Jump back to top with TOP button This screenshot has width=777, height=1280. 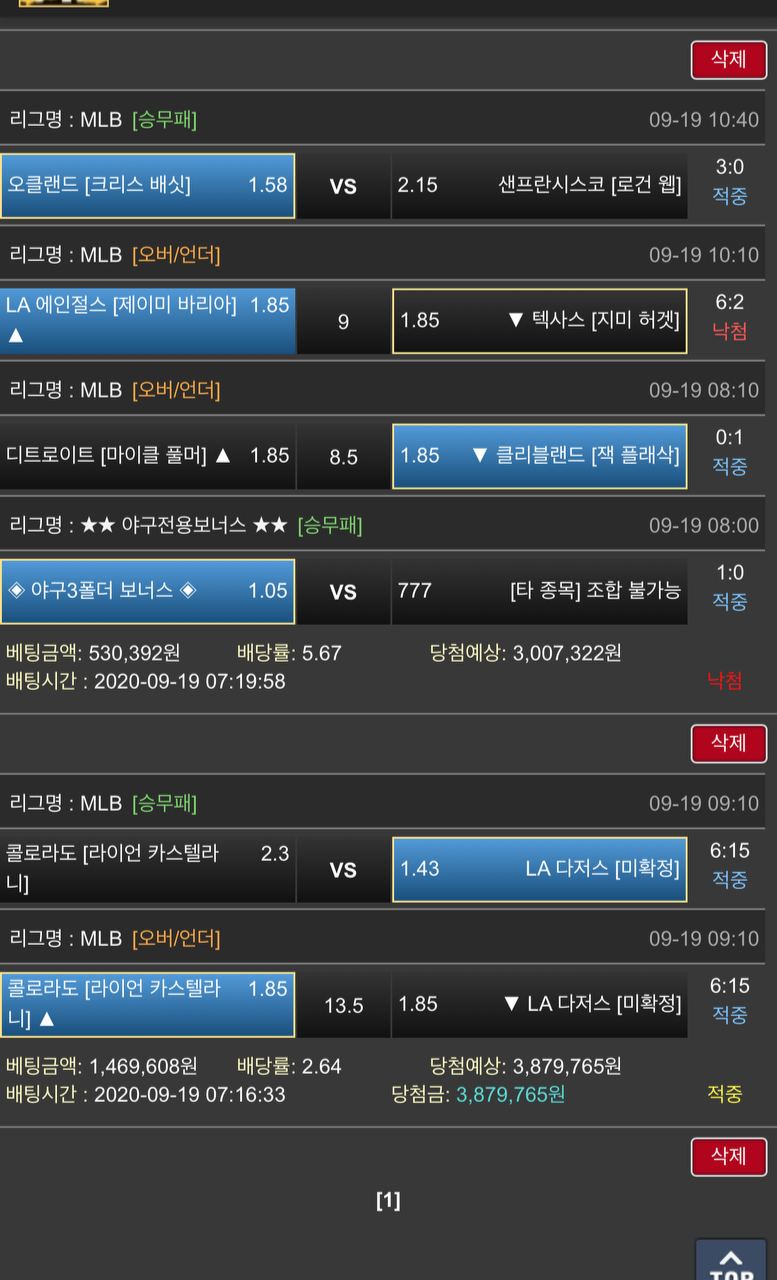[731, 1262]
